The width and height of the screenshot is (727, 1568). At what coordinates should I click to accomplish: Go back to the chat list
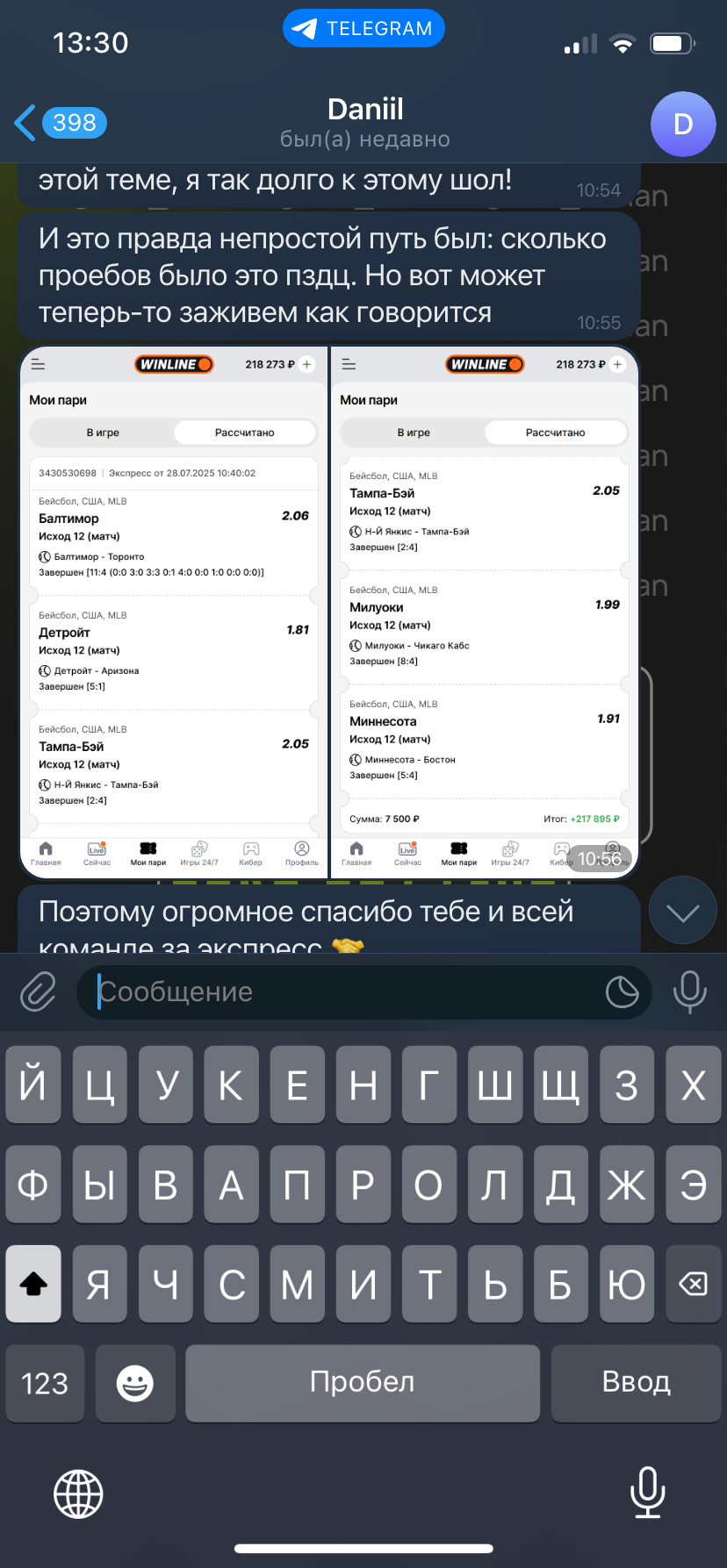tap(60, 123)
